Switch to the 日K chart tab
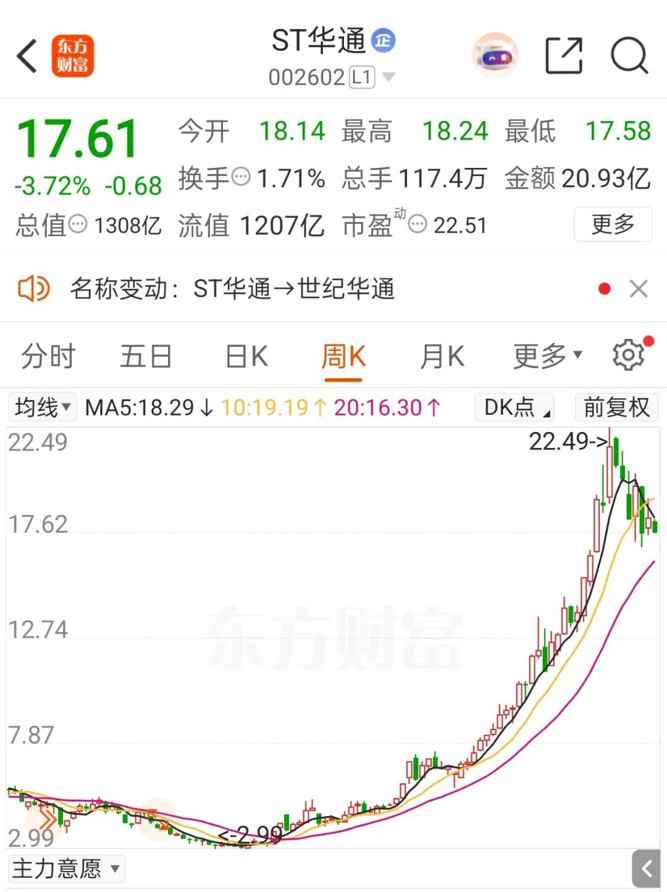The height and width of the screenshot is (892, 667). (246, 356)
